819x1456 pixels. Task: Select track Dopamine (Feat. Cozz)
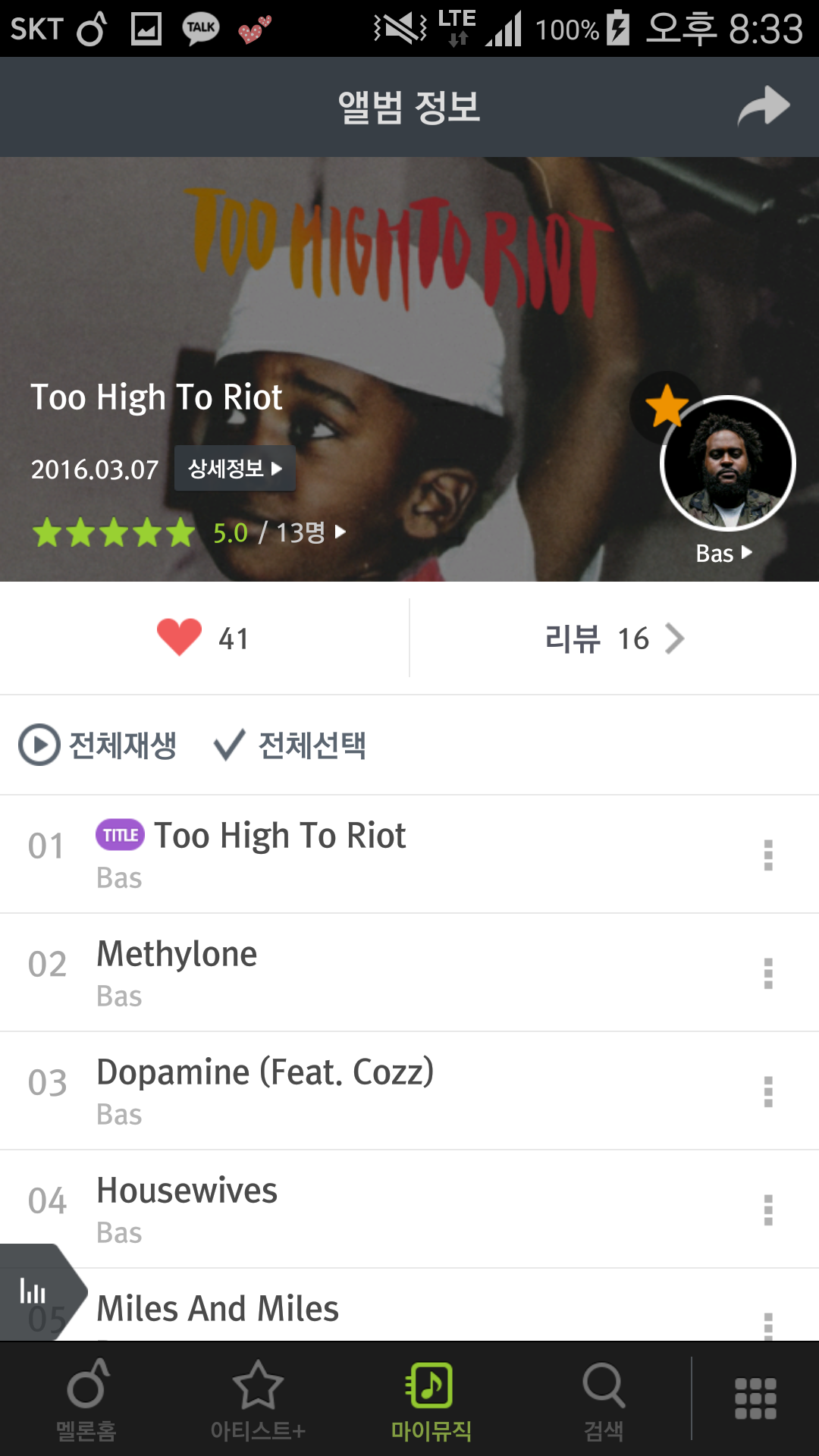click(265, 1090)
